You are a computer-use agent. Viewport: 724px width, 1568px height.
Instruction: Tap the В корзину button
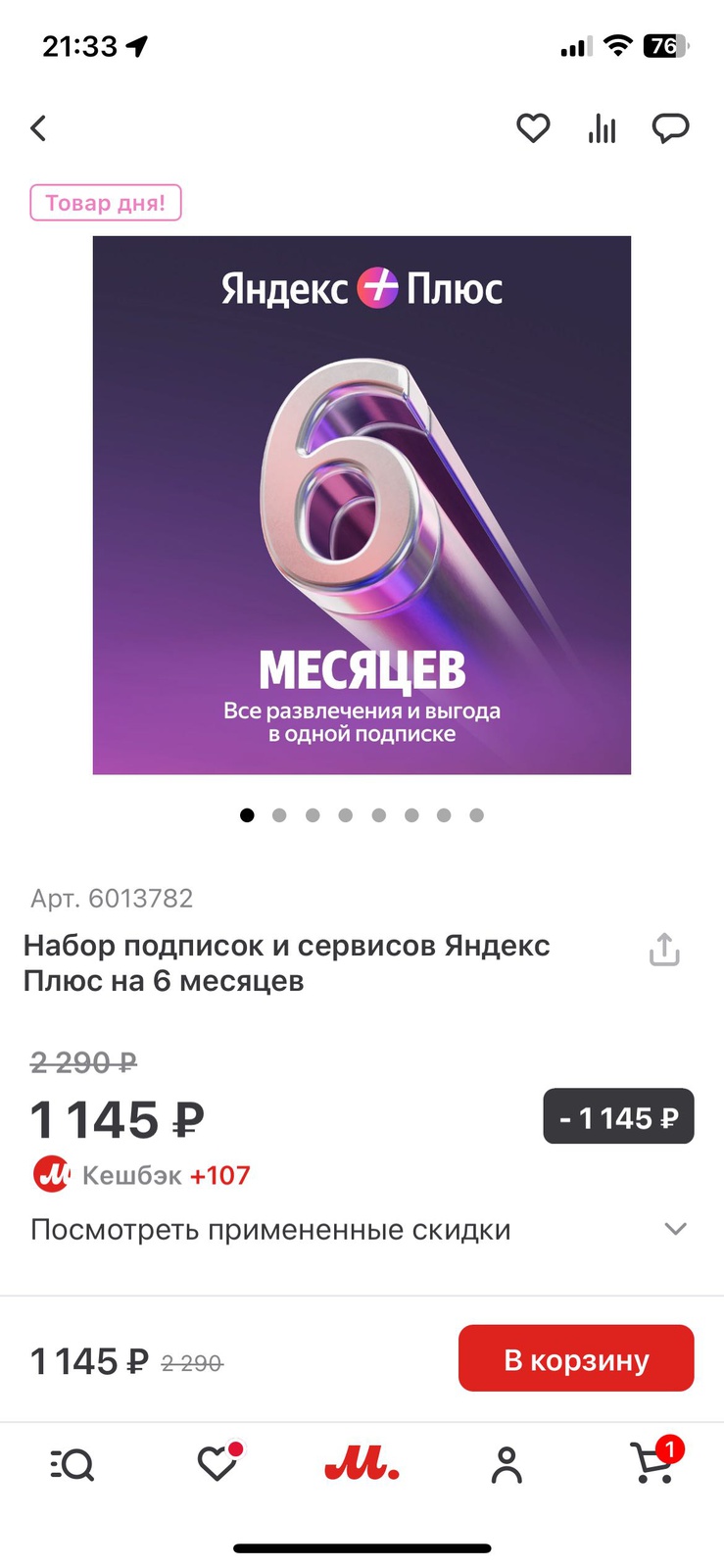click(x=576, y=1358)
